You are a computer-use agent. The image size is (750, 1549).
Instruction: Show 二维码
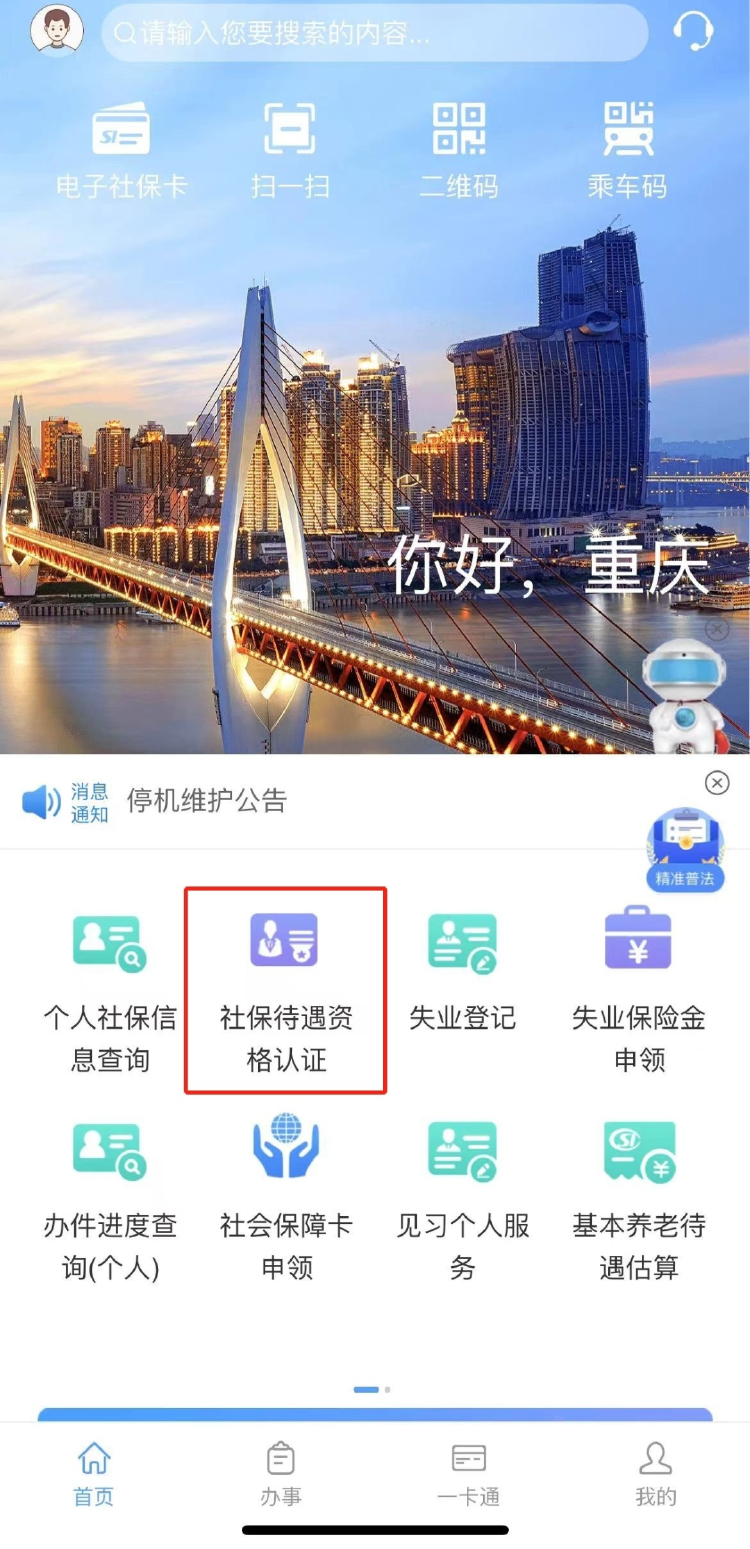(459, 150)
